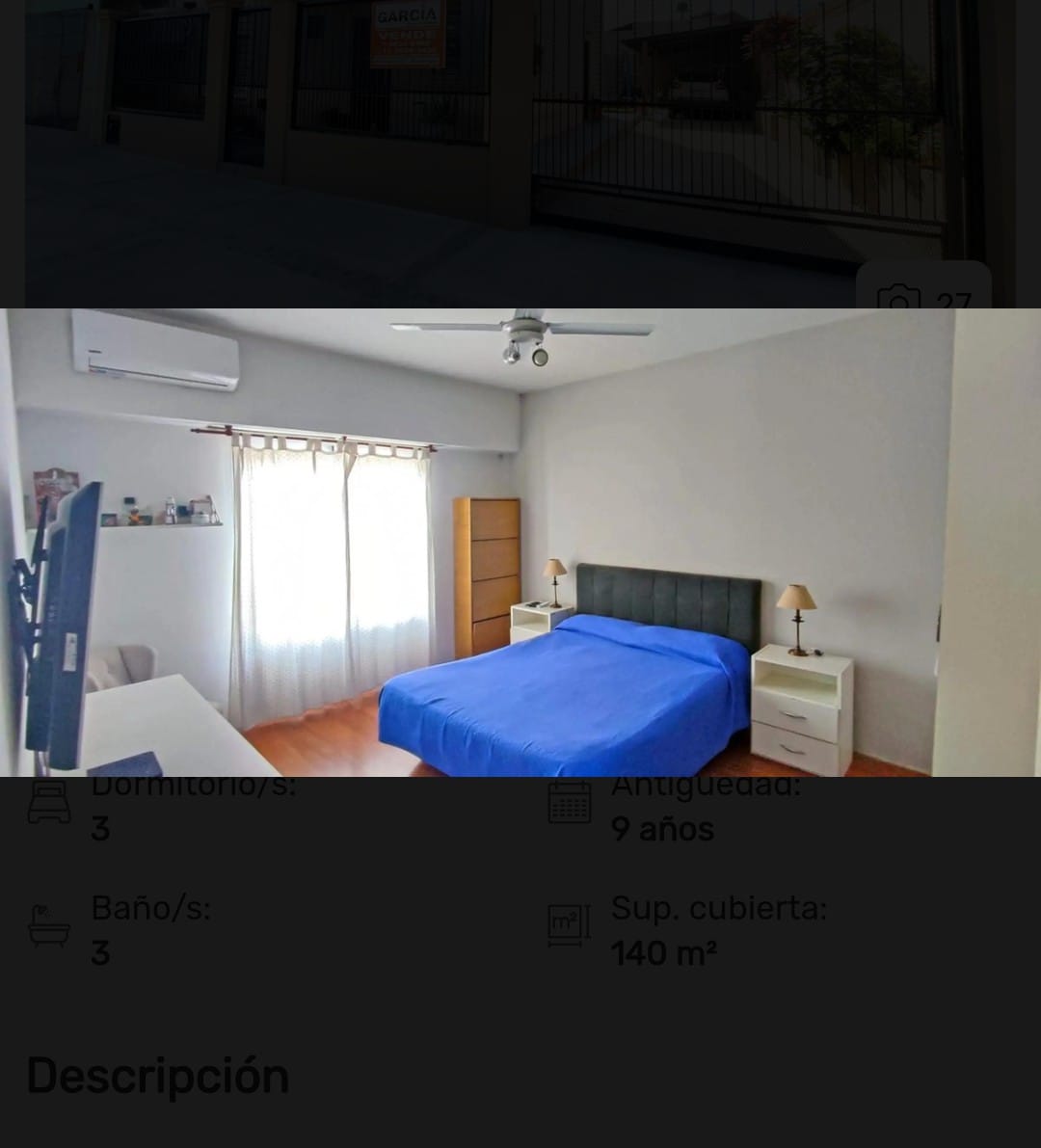Toggle the Dormitorio/s detail row
Screen dimensions: 1041x1148
coord(193,805)
